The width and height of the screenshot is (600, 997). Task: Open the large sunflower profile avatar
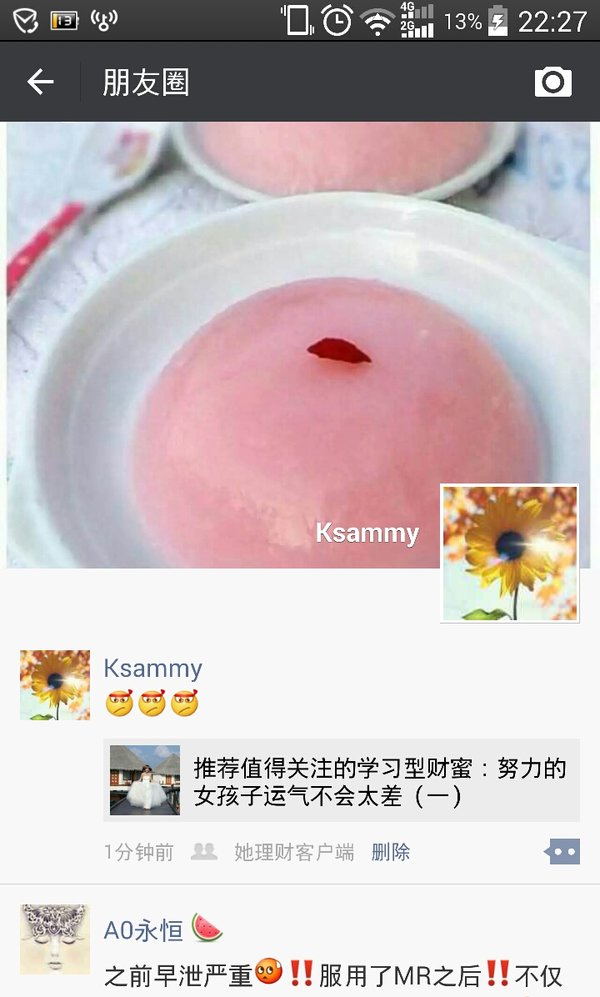click(510, 553)
